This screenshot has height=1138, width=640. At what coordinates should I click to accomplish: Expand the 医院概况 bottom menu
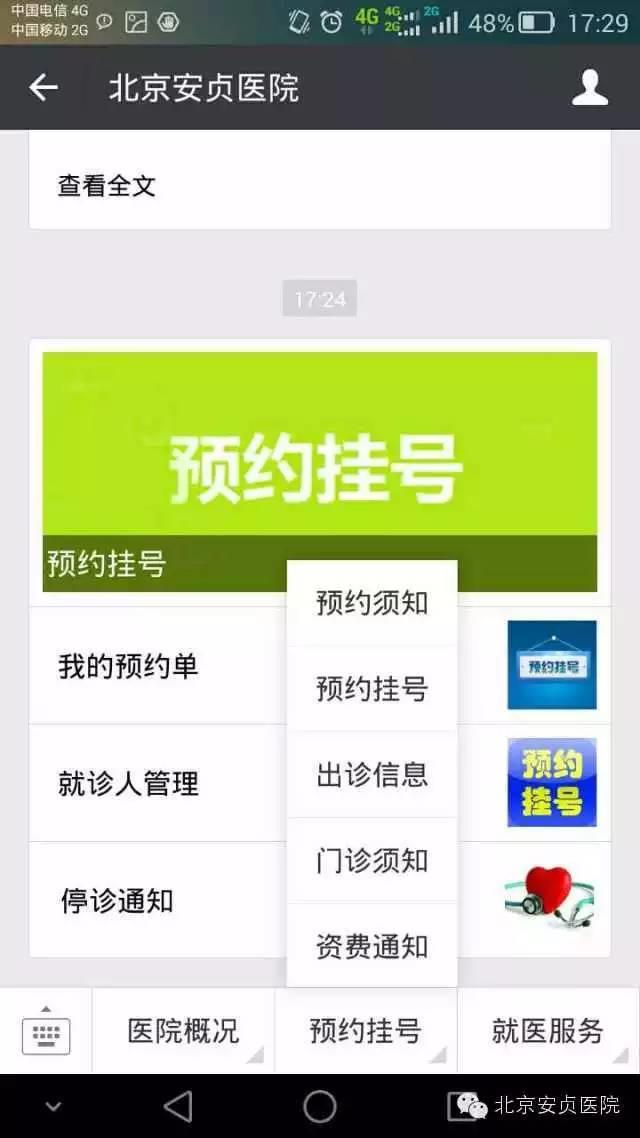click(x=183, y=1031)
